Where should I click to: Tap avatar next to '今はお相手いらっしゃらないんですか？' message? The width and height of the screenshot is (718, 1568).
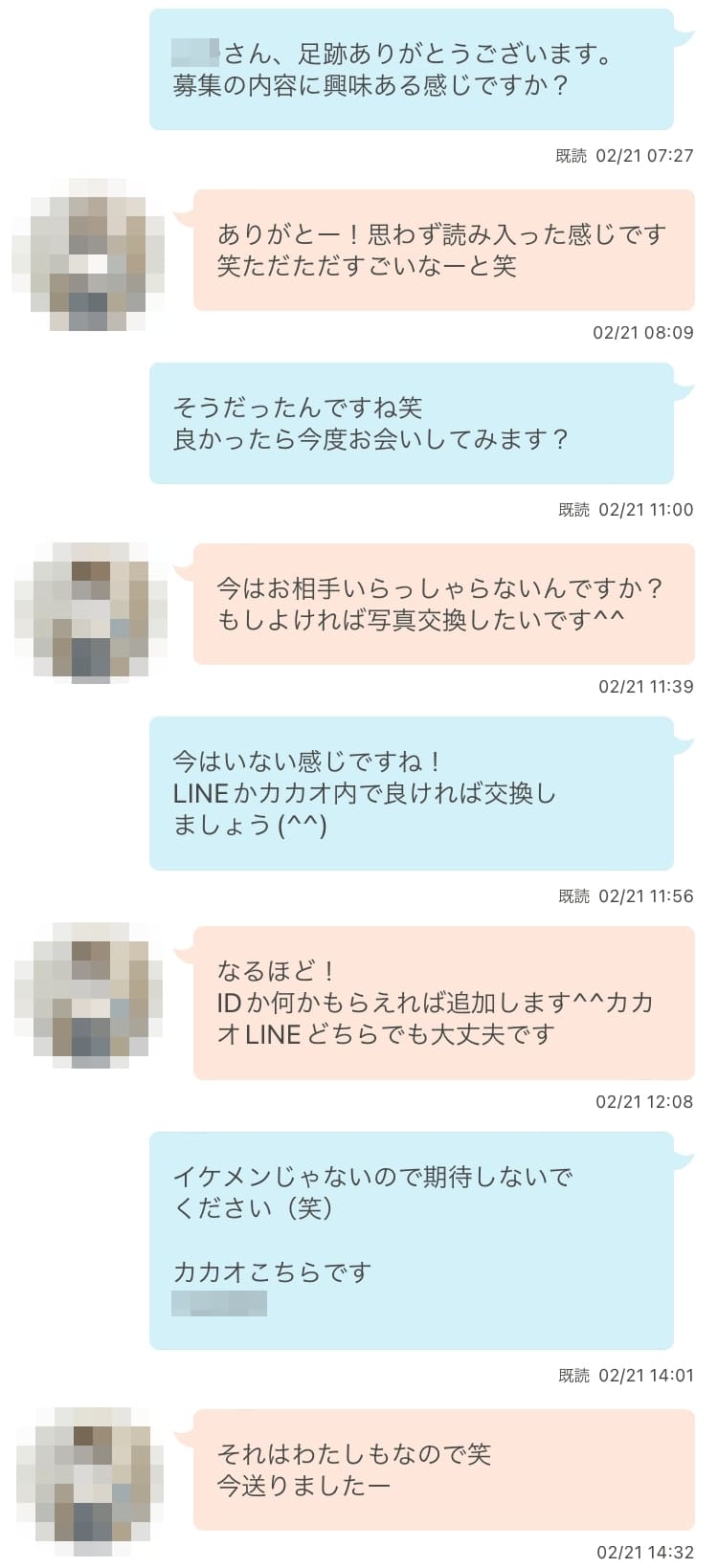coord(91,609)
